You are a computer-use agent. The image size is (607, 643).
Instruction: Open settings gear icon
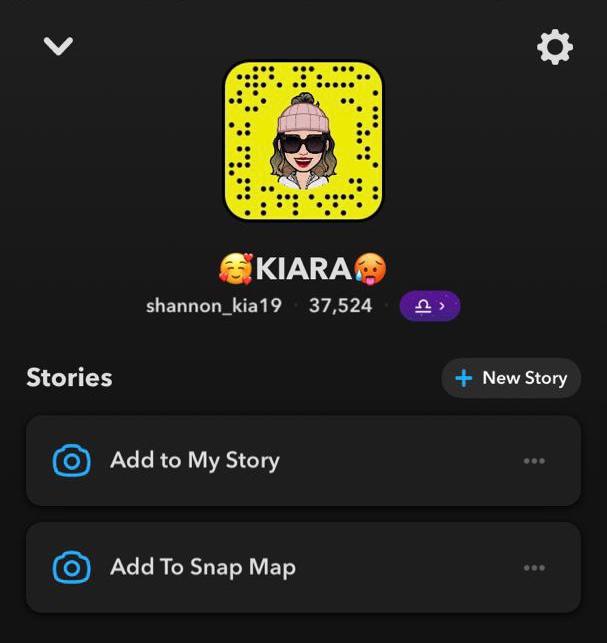coord(555,47)
